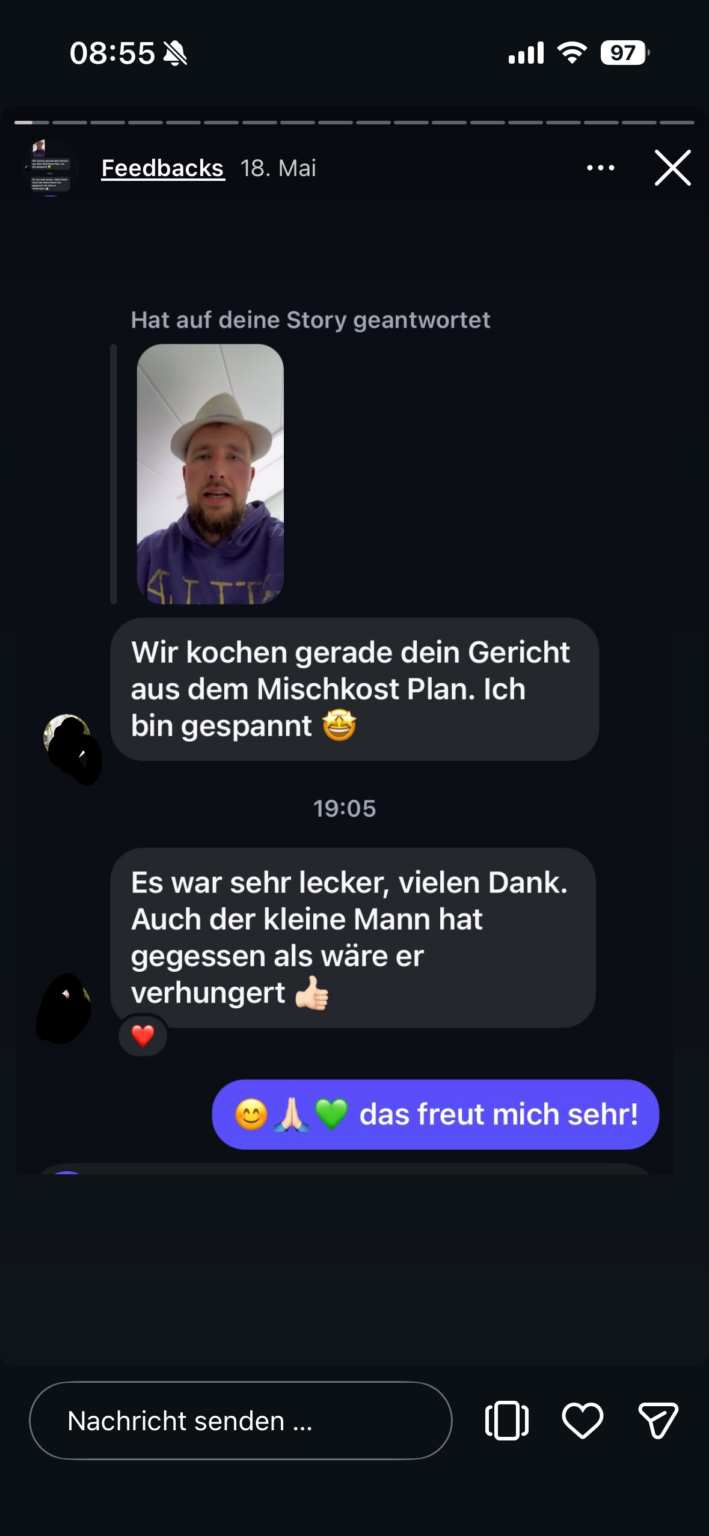Focus the Nachricht senden message field
Image resolution: width=709 pixels, height=1536 pixels.
point(241,1421)
